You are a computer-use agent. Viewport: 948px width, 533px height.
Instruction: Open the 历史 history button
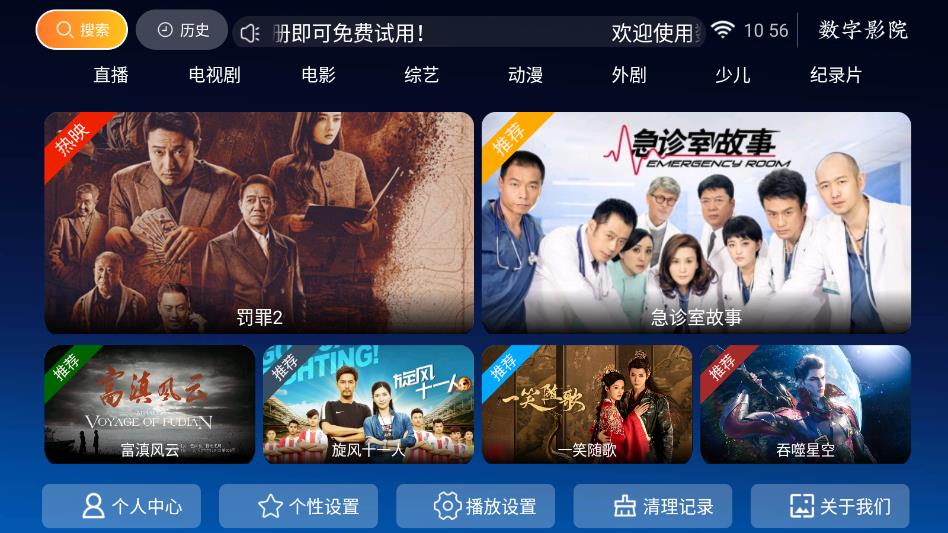coord(182,30)
